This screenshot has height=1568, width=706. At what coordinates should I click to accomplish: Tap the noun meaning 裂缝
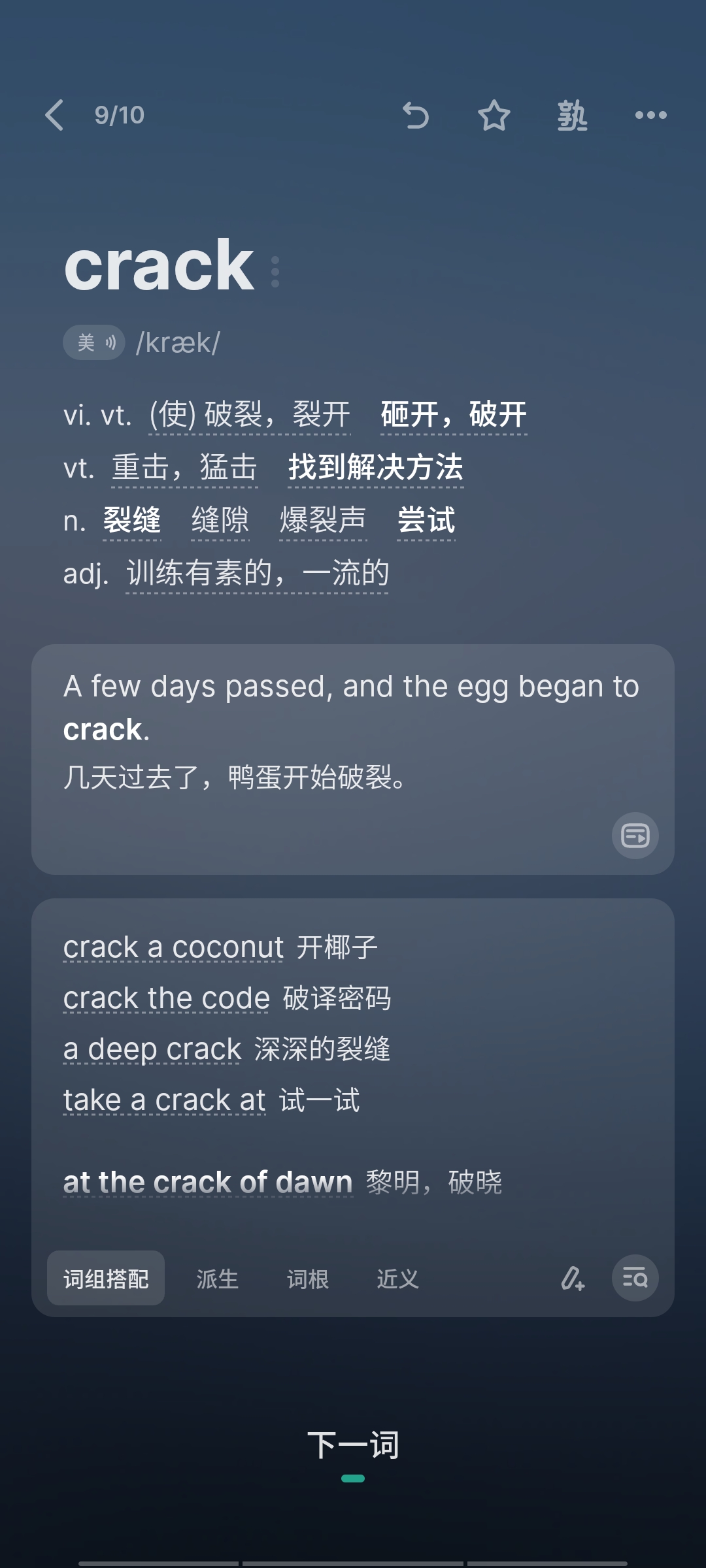click(132, 521)
